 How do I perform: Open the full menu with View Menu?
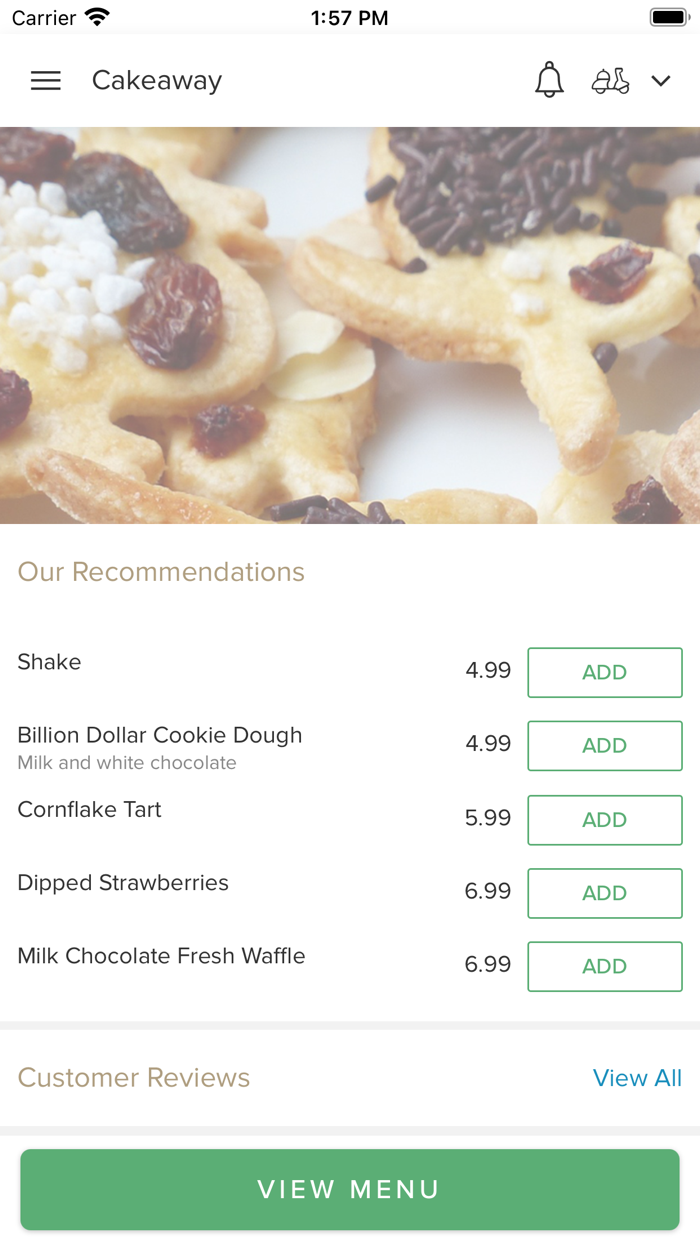point(350,1189)
